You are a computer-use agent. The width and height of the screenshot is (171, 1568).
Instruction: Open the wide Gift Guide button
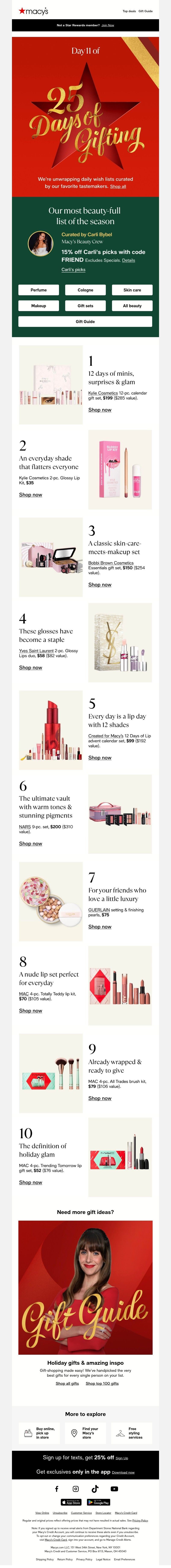coord(85,321)
